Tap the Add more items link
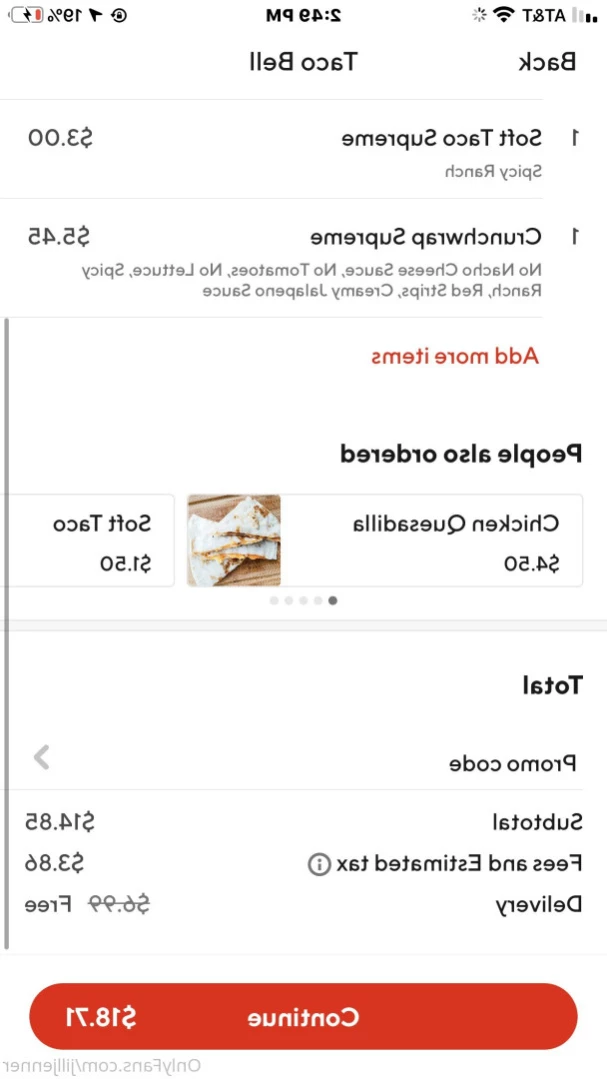 click(x=455, y=356)
